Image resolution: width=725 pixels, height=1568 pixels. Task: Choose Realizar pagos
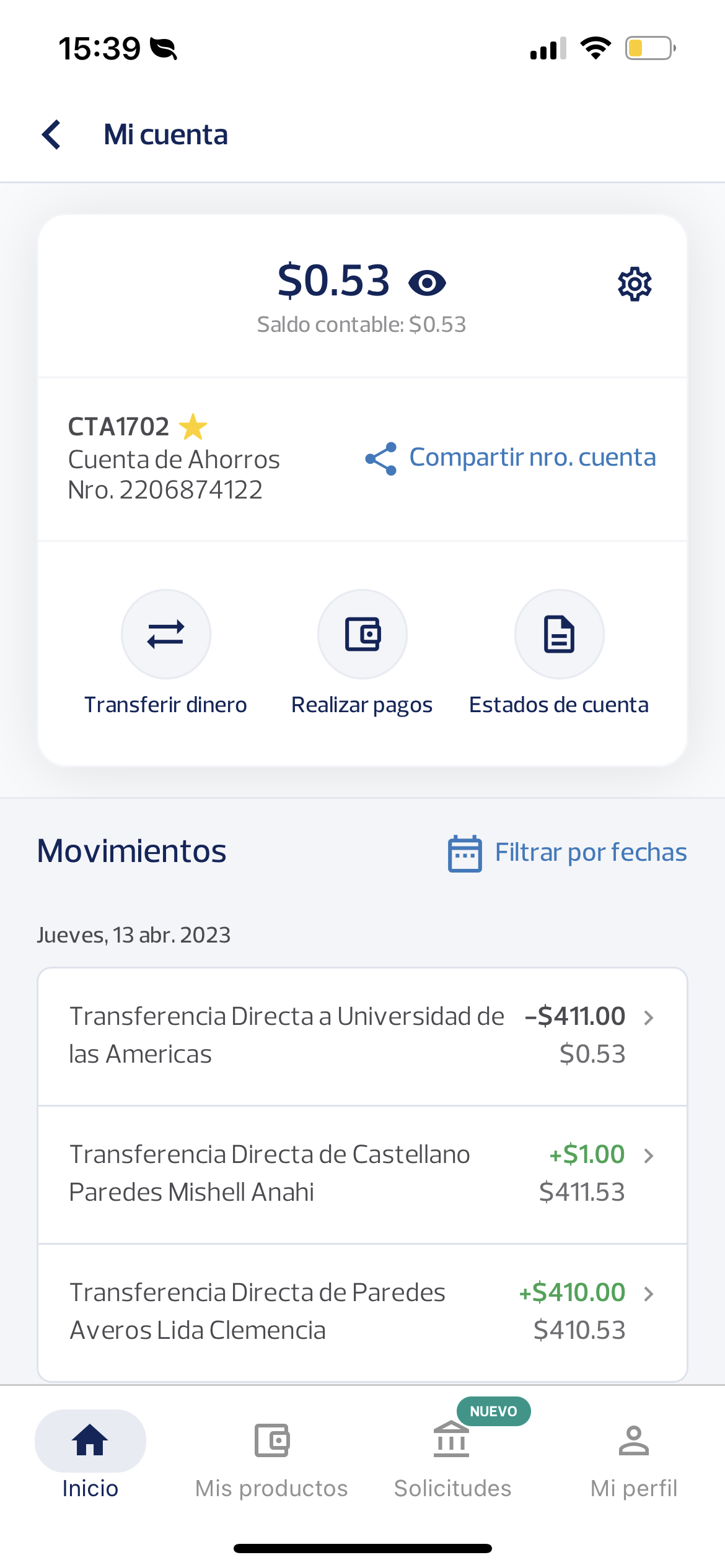tap(362, 635)
